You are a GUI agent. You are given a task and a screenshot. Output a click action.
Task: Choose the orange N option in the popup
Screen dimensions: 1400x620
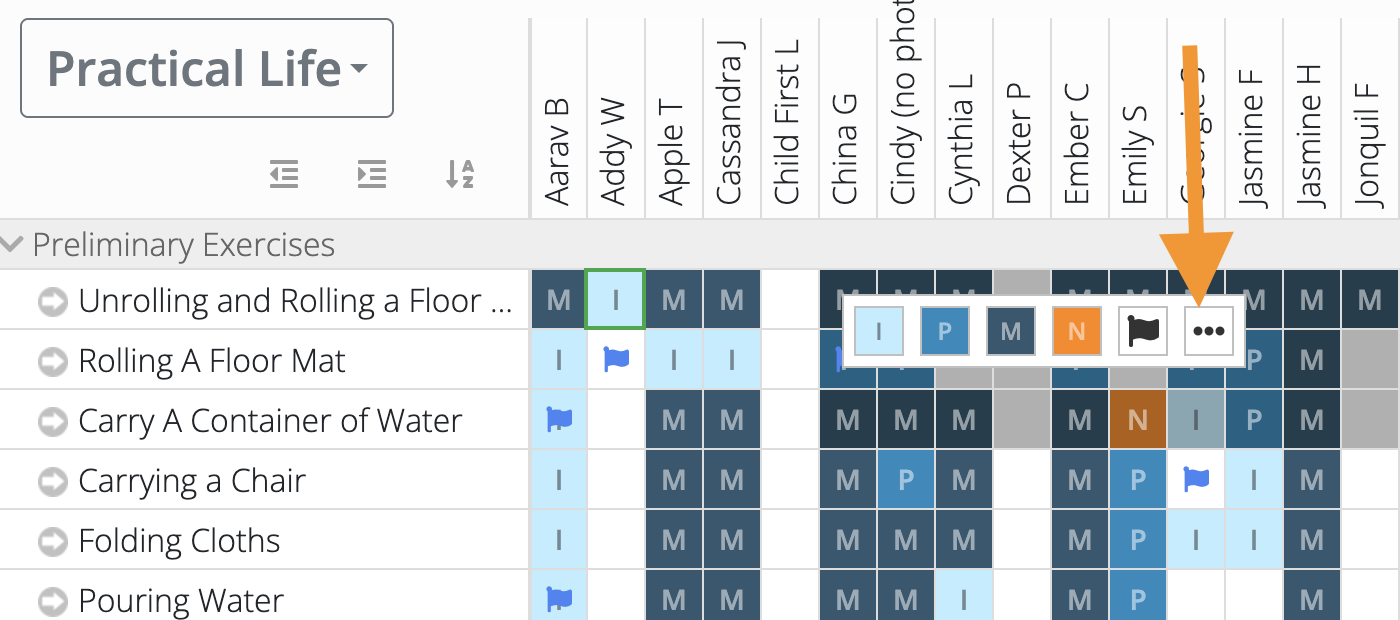[1077, 331]
